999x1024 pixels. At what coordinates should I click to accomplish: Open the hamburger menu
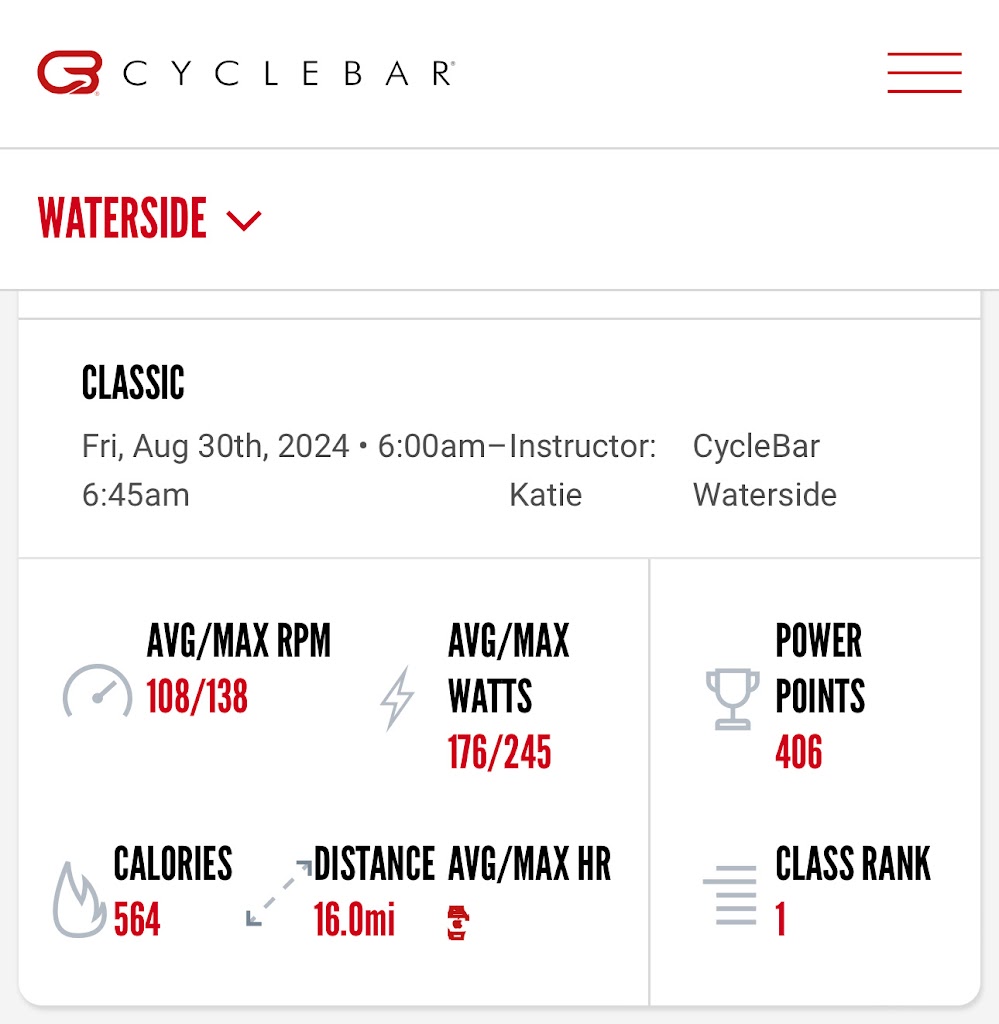tap(924, 73)
